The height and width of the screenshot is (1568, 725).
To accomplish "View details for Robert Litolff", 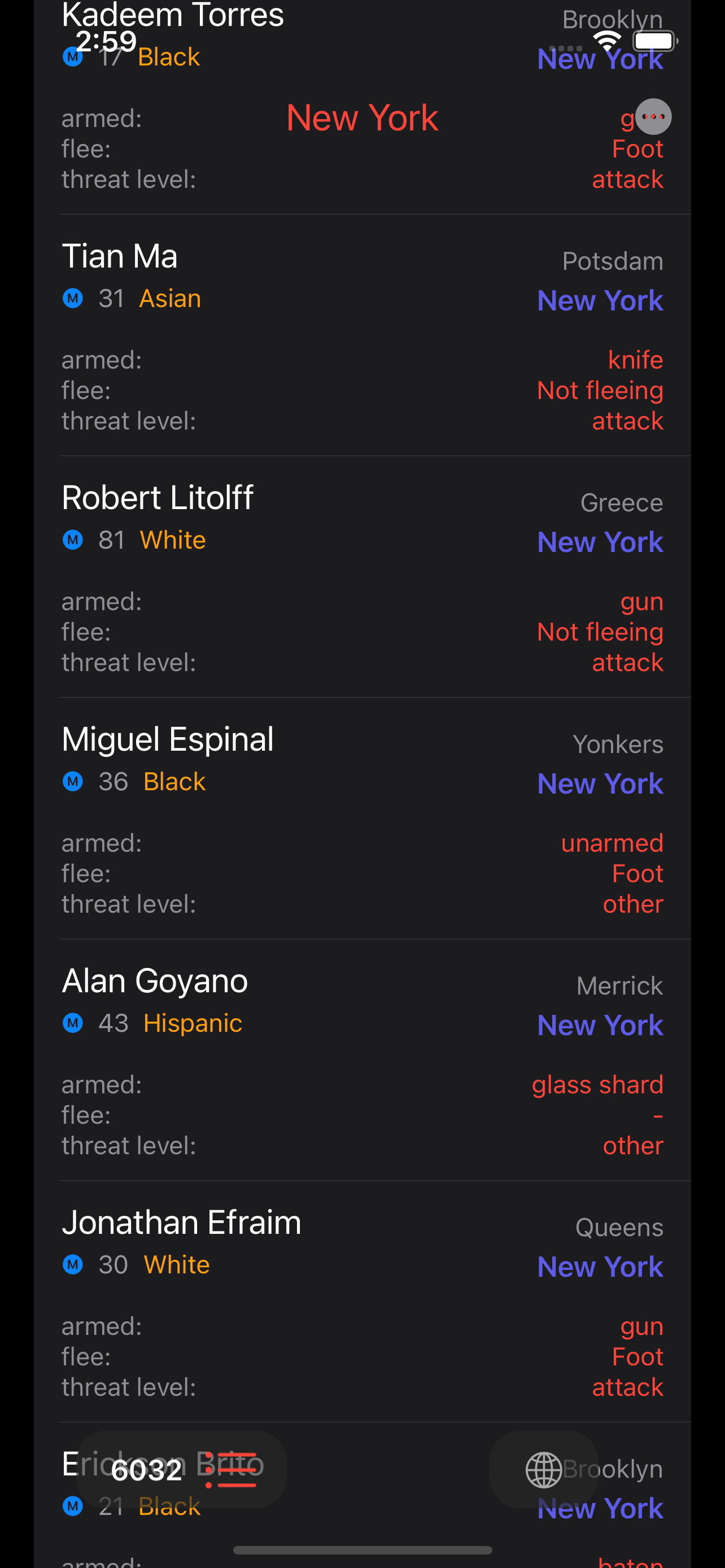I will 362,576.
